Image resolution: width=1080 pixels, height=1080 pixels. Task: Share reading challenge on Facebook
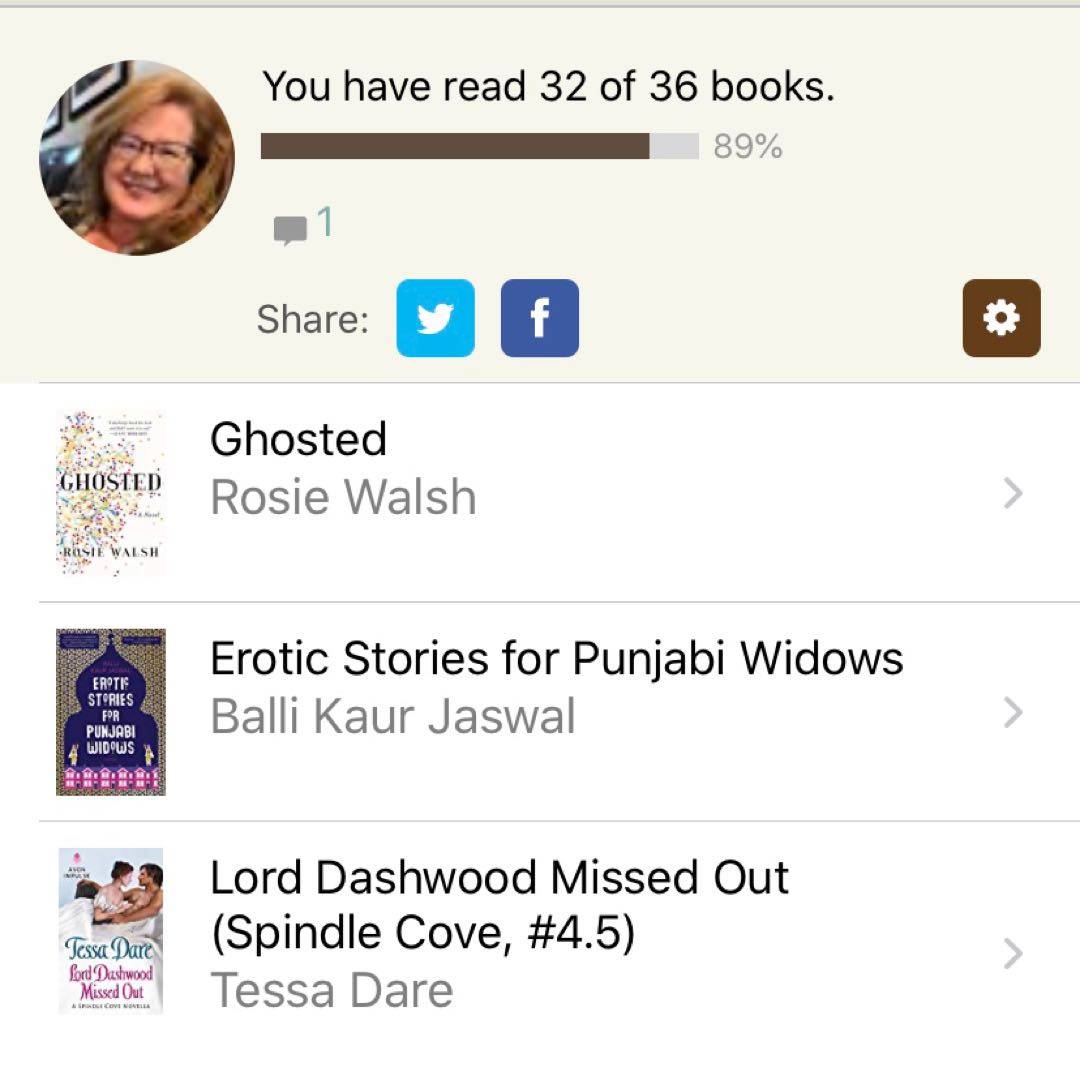tap(539, 318)
